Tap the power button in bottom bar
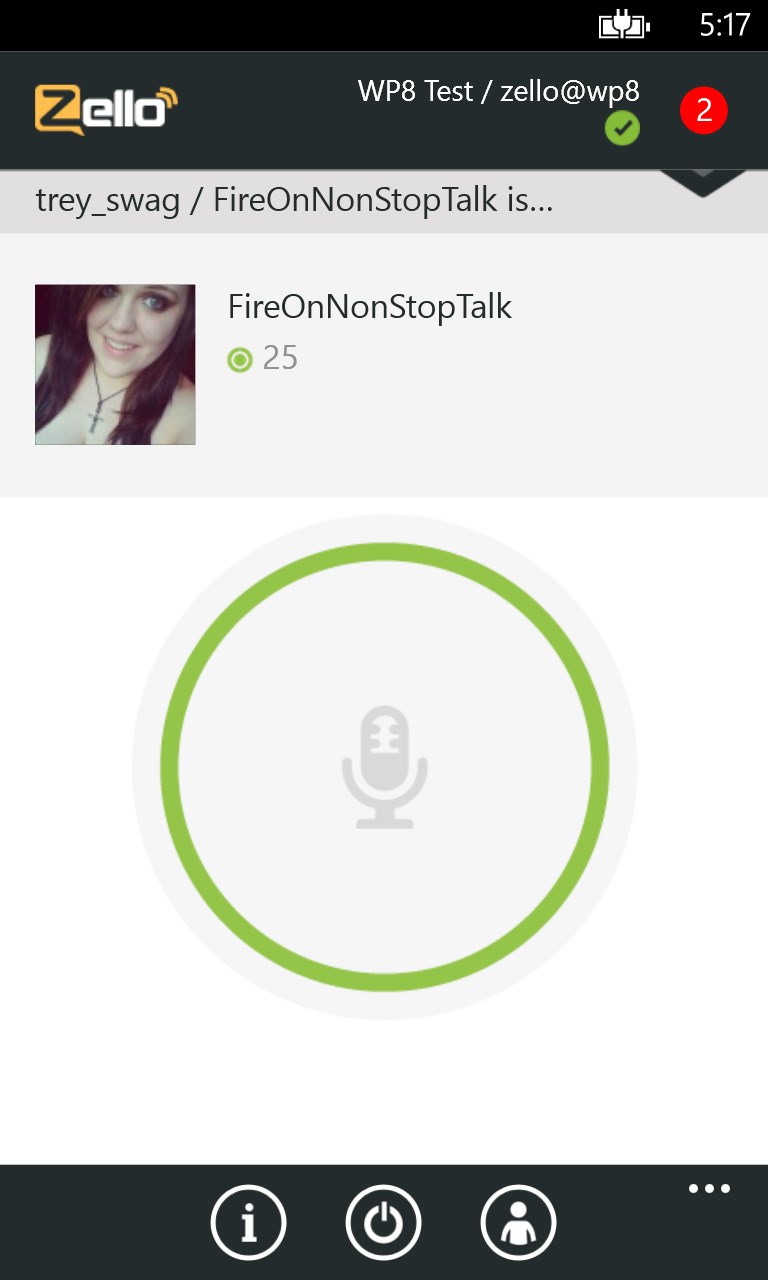The image size is (768, 1280). (384, 1222)
